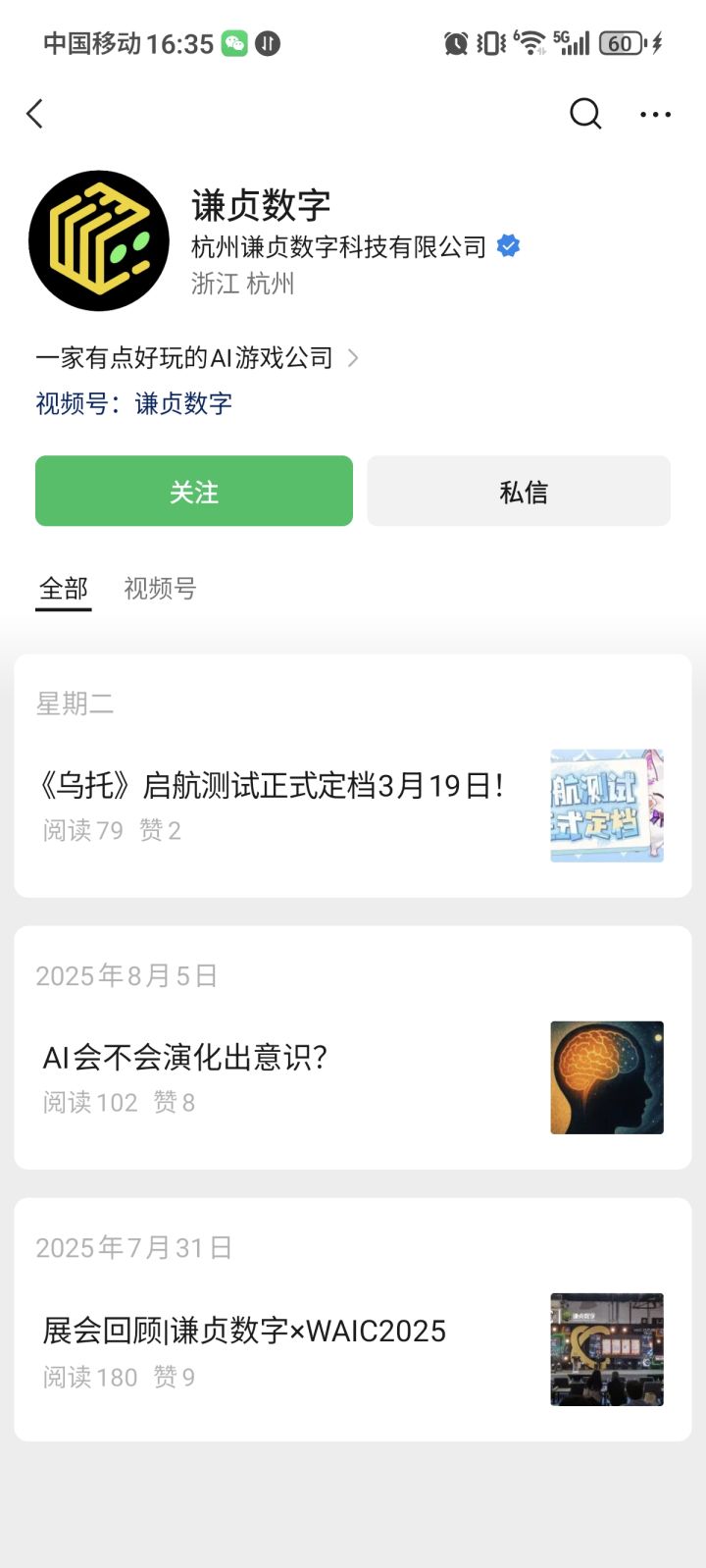The height and width of the screenshot is (1568, 706).
Task: Tap the 谦贞数字 profile avatar
Action: point(99,240)
